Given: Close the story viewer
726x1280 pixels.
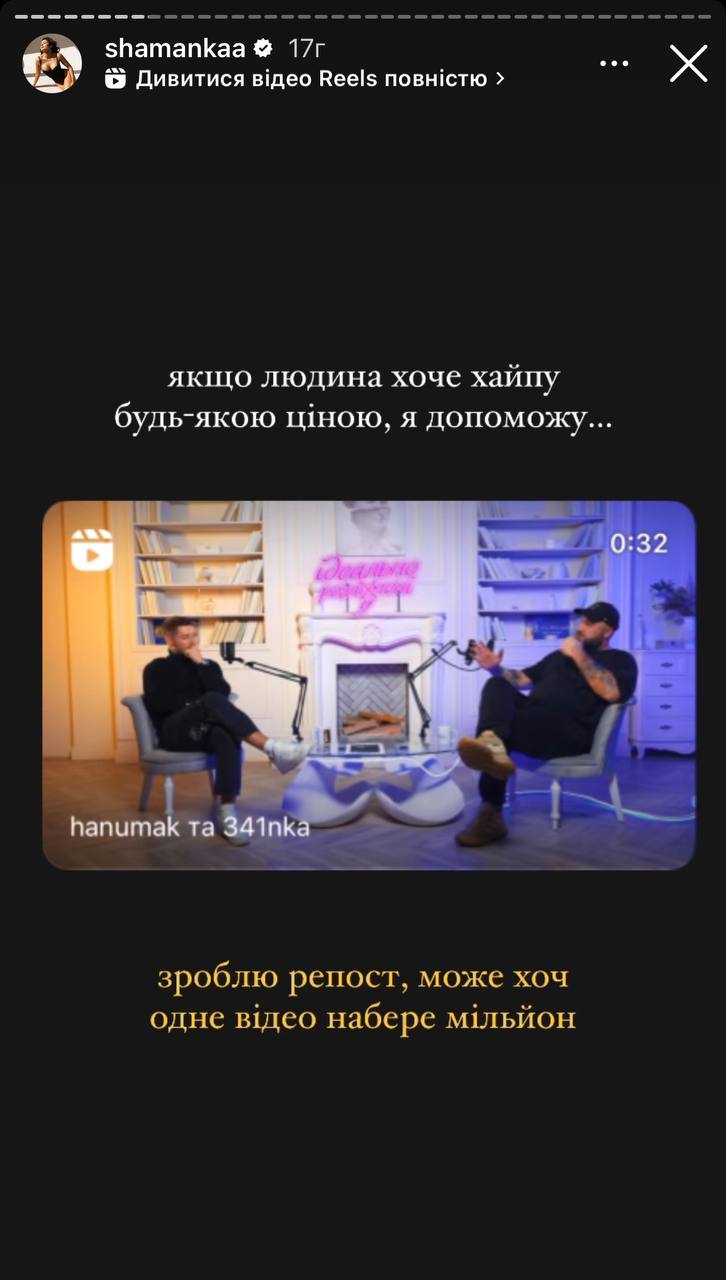Looking at the screenshot, I should point(688,63).
